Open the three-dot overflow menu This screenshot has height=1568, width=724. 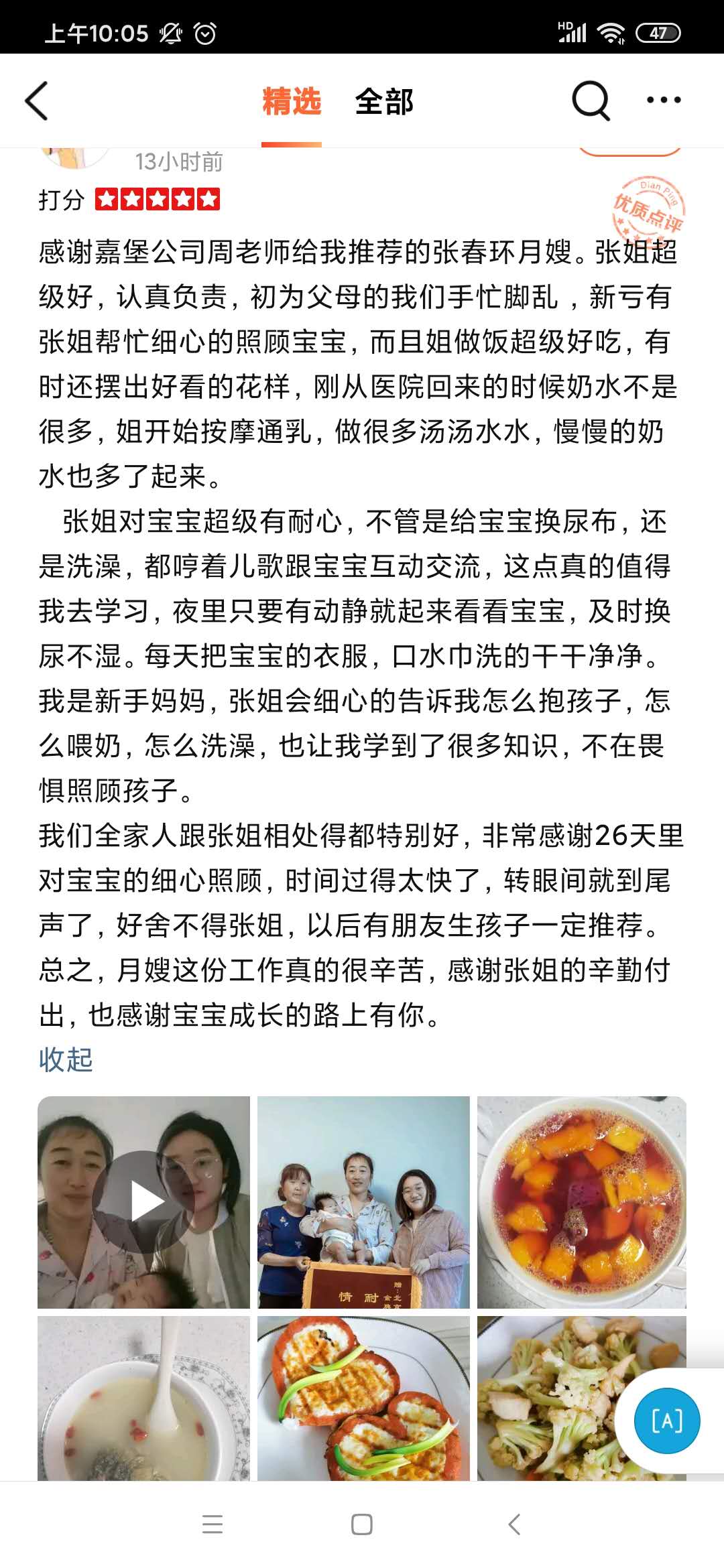663,101
